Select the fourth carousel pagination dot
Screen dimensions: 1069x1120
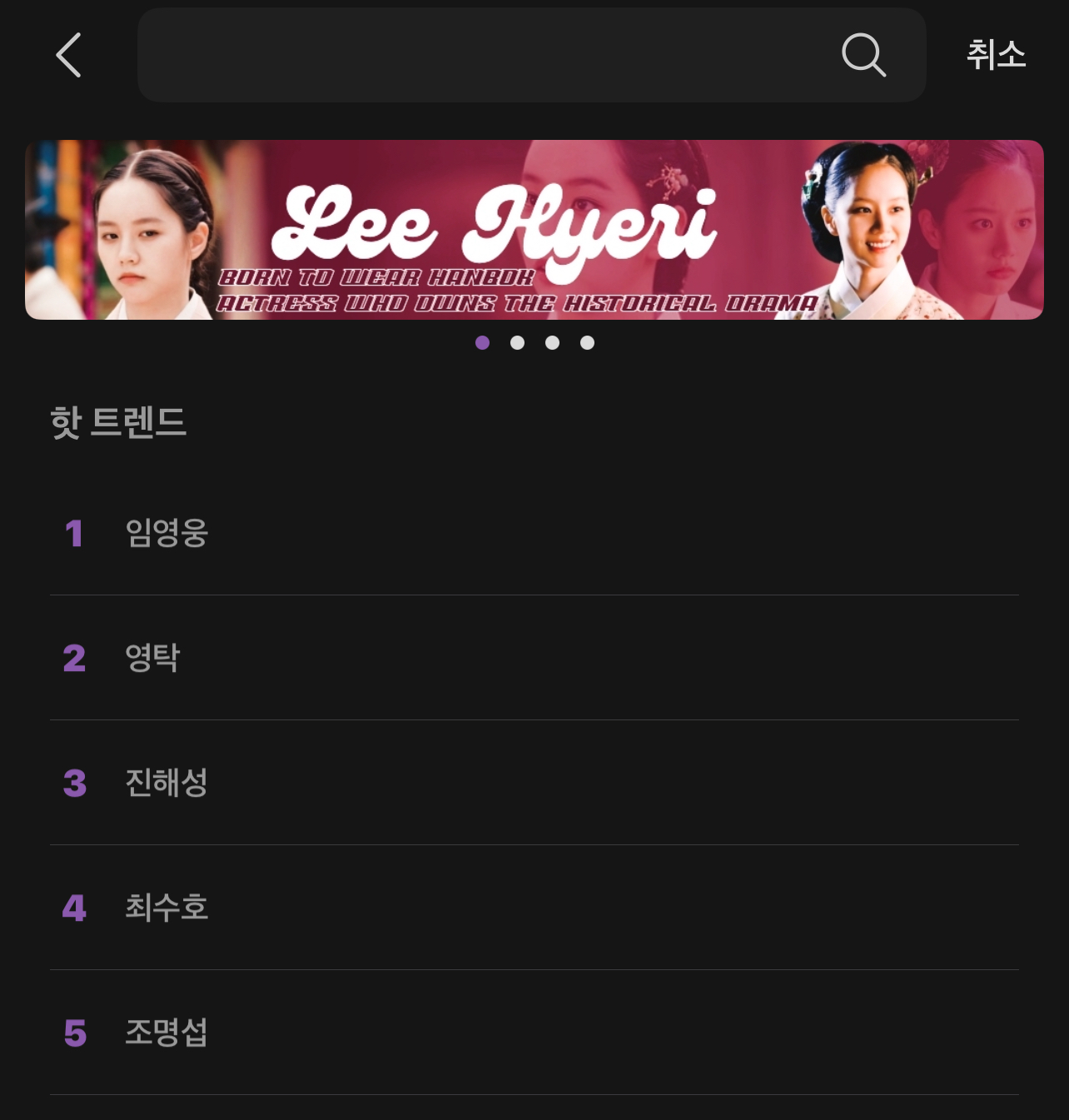coord(588,342)
